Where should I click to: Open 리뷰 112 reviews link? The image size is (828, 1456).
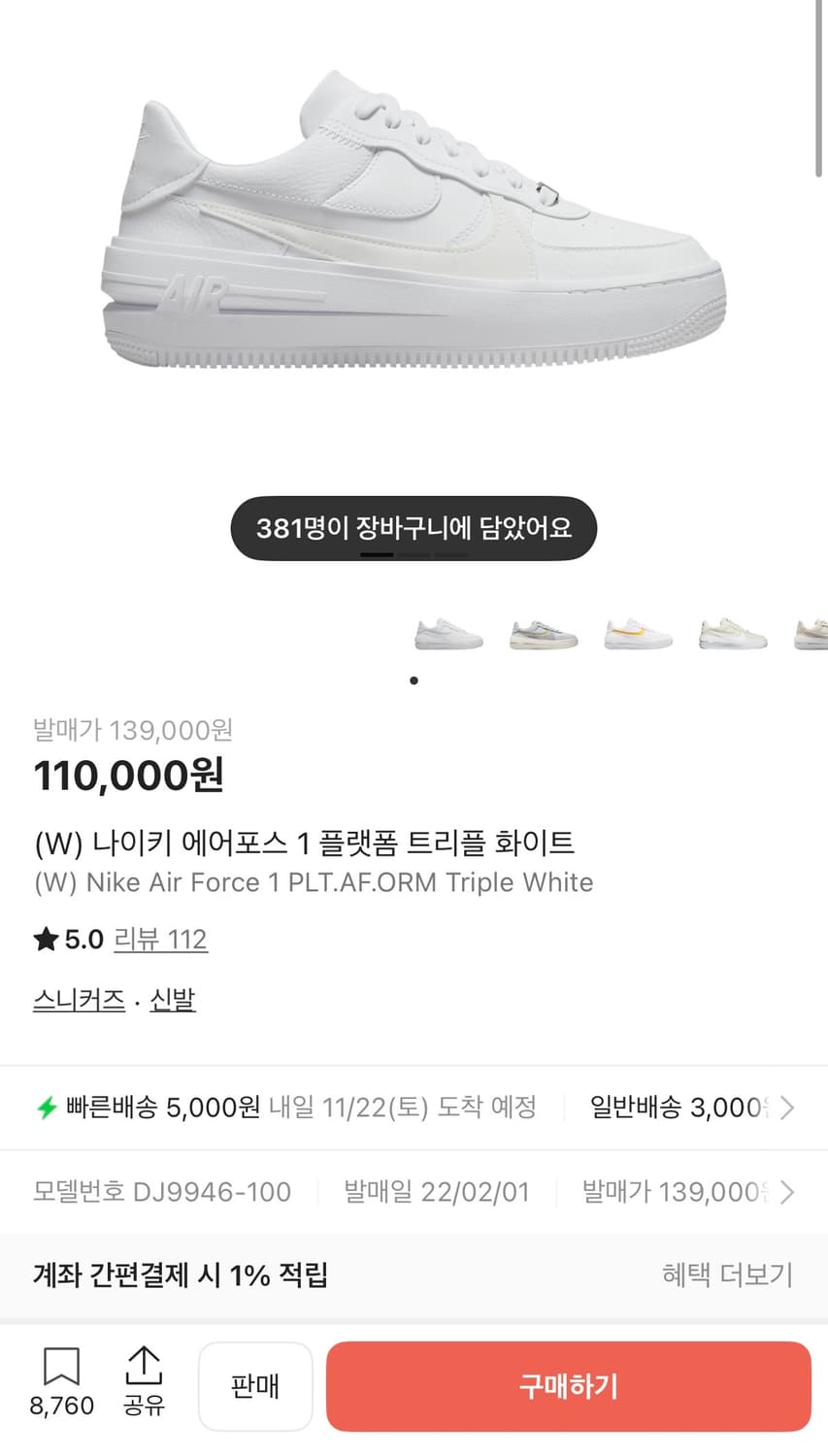click(161, 939)
